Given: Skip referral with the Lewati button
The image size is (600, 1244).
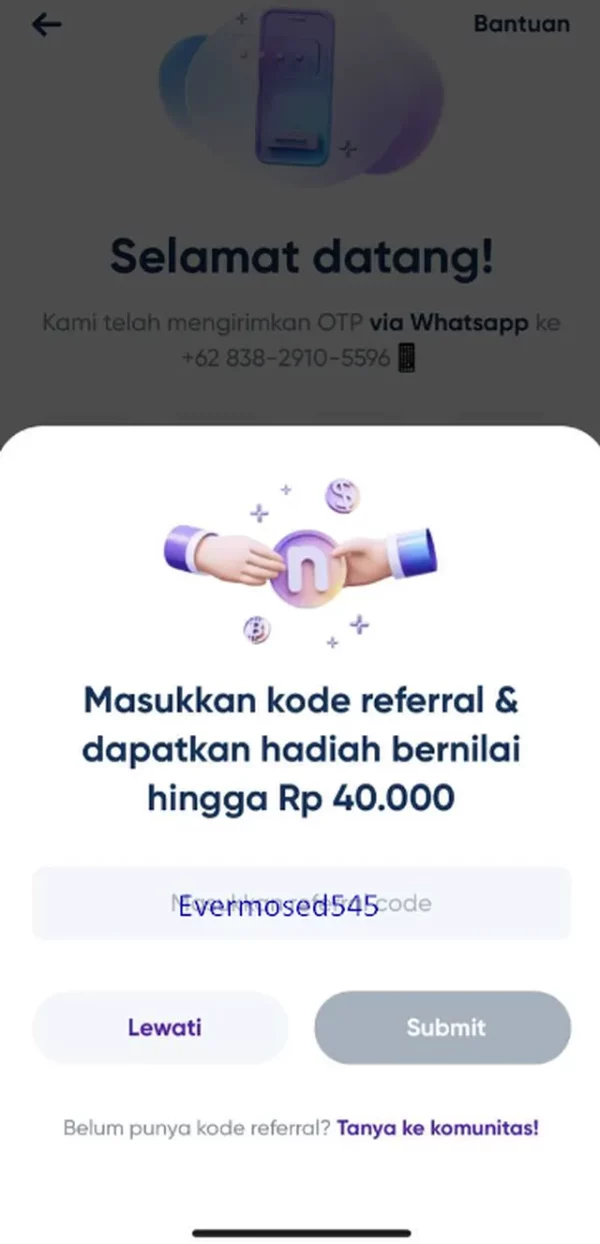Looking at the screenshot, I should pyautogui.click(x=164, y=1027).
